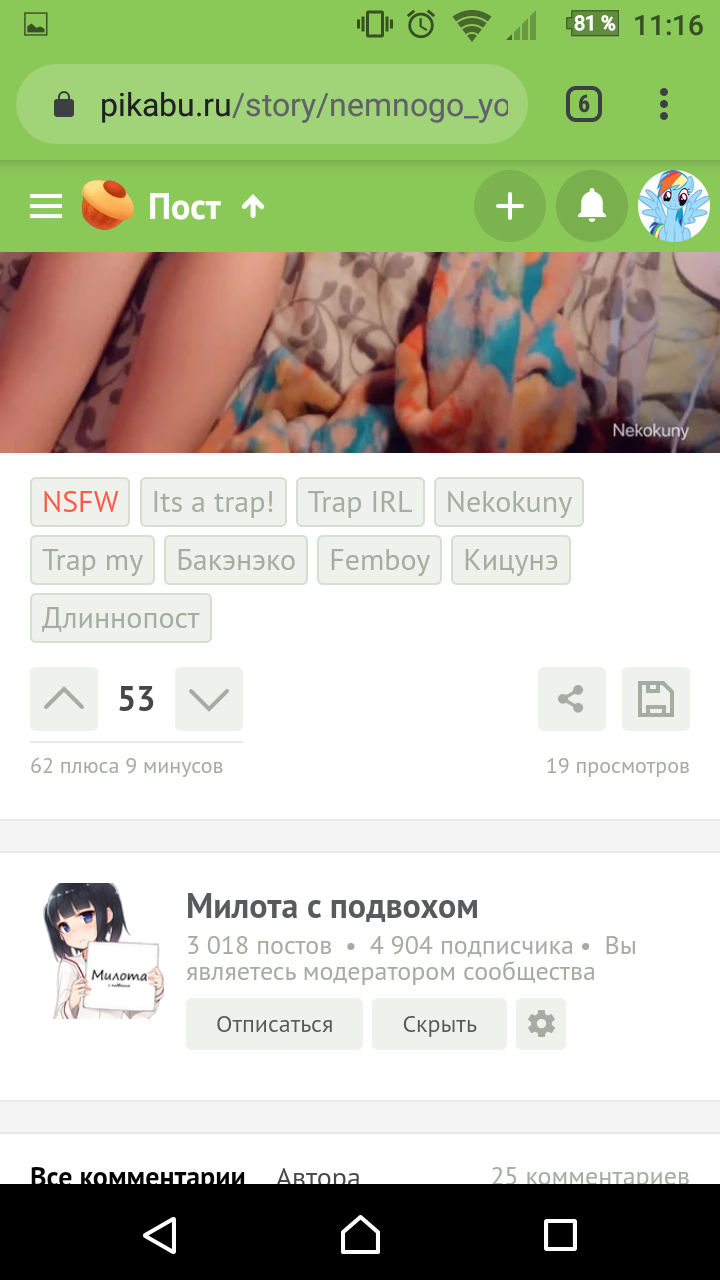Open the notifications bell
The image size is (720, 1280).
point(592,207)
